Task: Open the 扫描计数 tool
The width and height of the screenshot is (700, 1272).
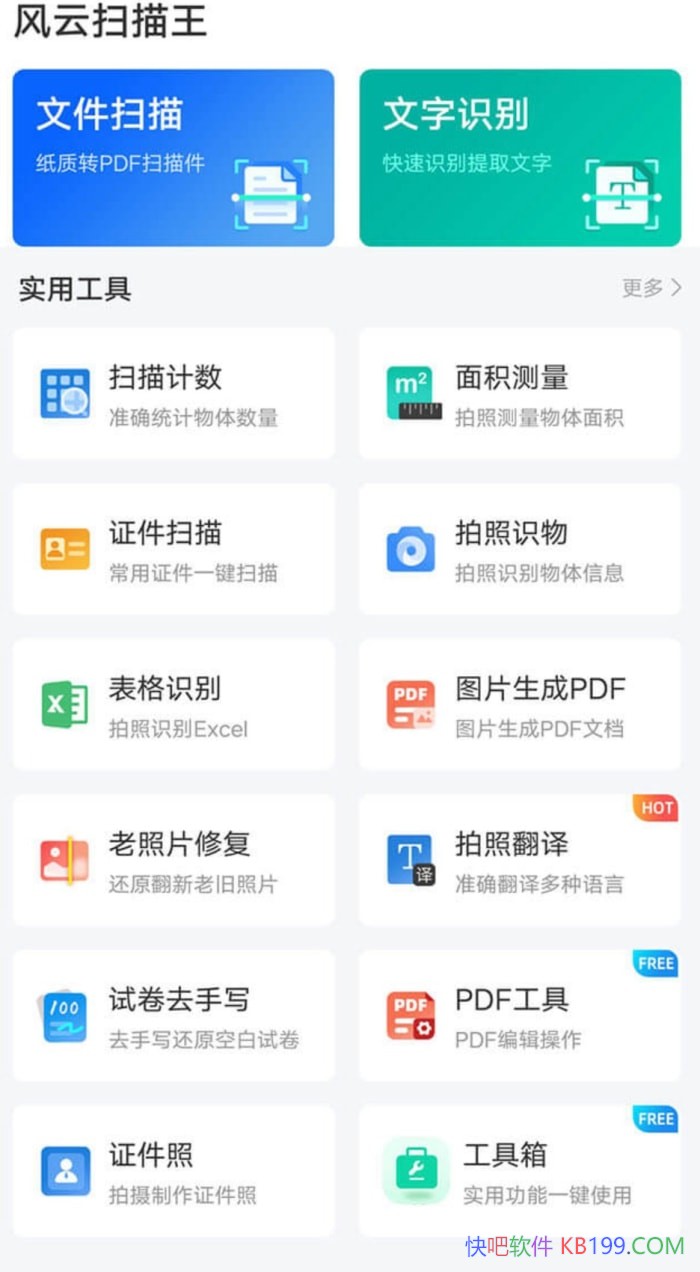Action: pyautogui.click(x=173, y=393)
